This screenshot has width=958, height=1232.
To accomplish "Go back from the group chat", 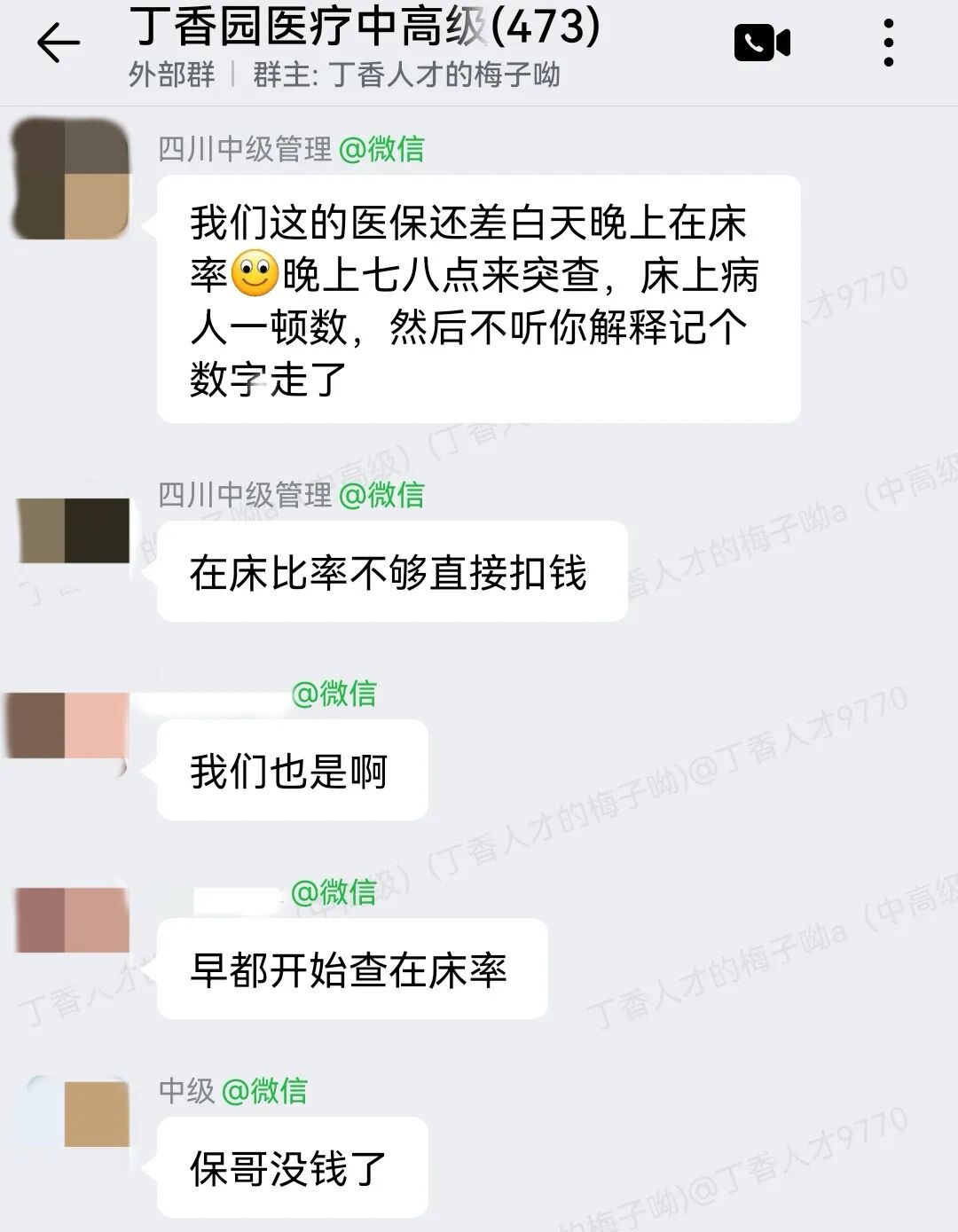I will pos(59,43).
